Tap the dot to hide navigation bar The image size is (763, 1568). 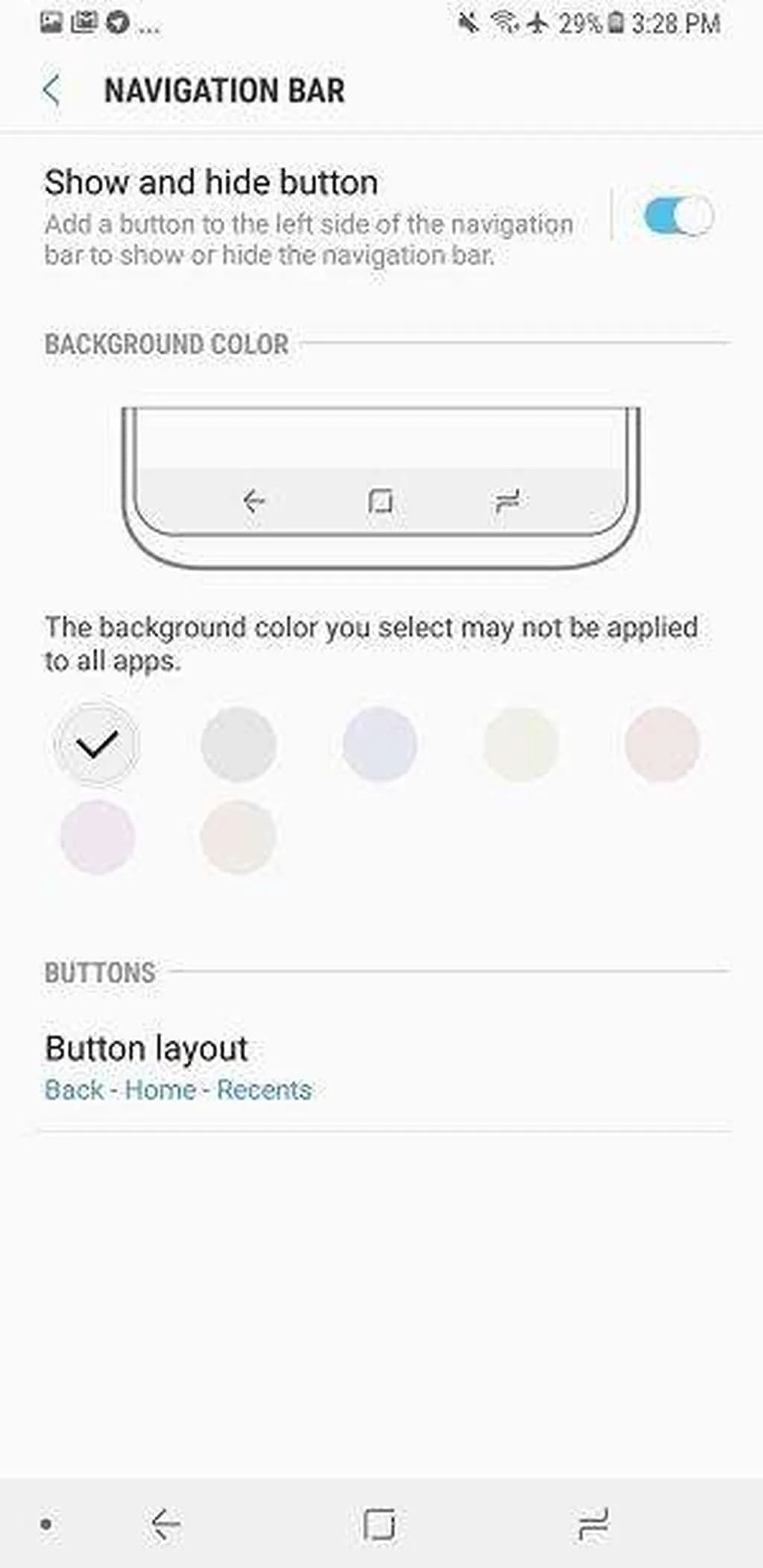pyautogui.click(x=46, y=1523)
